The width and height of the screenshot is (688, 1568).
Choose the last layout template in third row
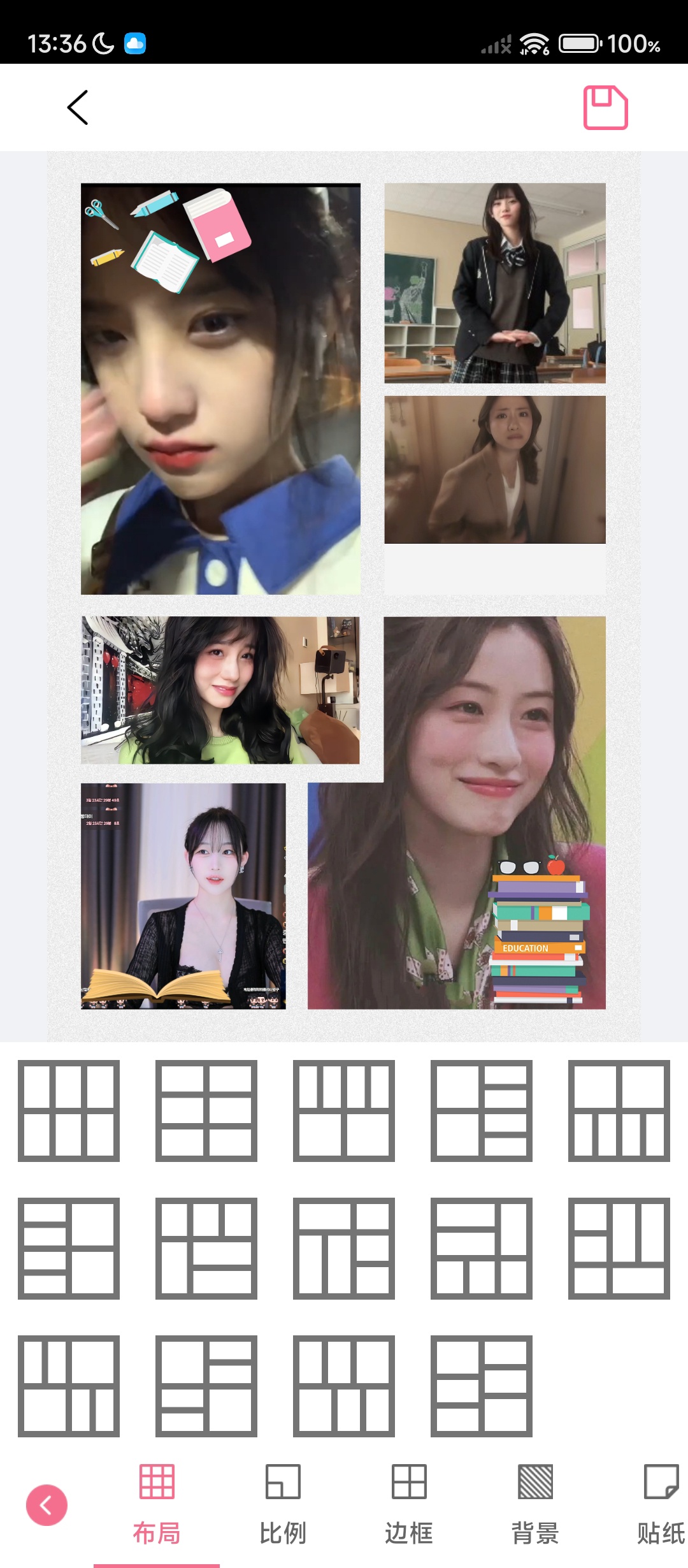click(481, 1386)
